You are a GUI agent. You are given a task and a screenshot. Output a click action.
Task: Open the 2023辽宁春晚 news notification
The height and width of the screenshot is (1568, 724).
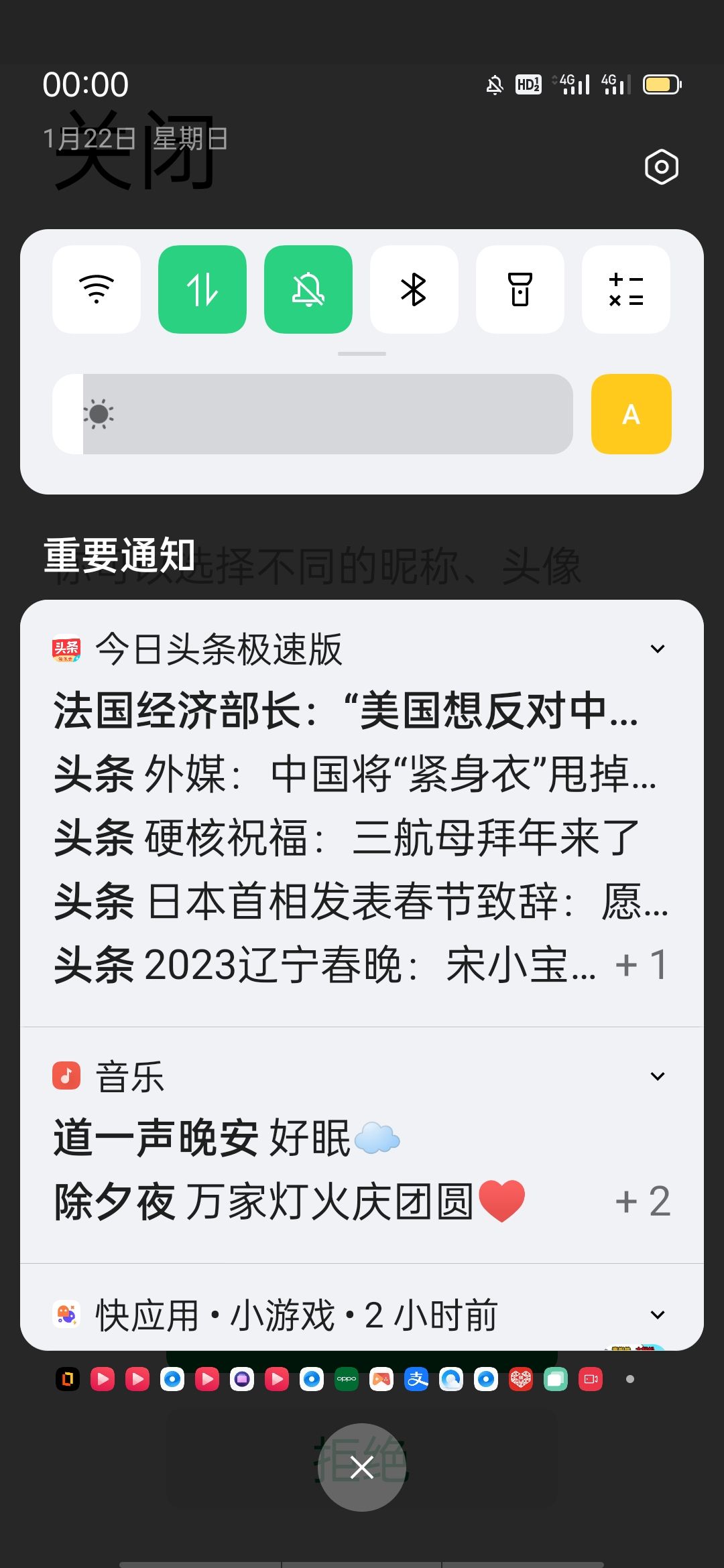(x=325, y=965)
